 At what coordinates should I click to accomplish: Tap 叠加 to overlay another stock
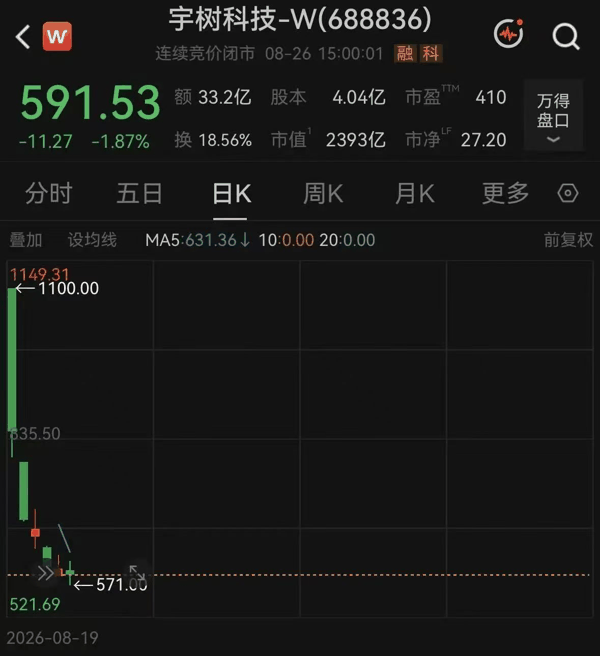26,240
